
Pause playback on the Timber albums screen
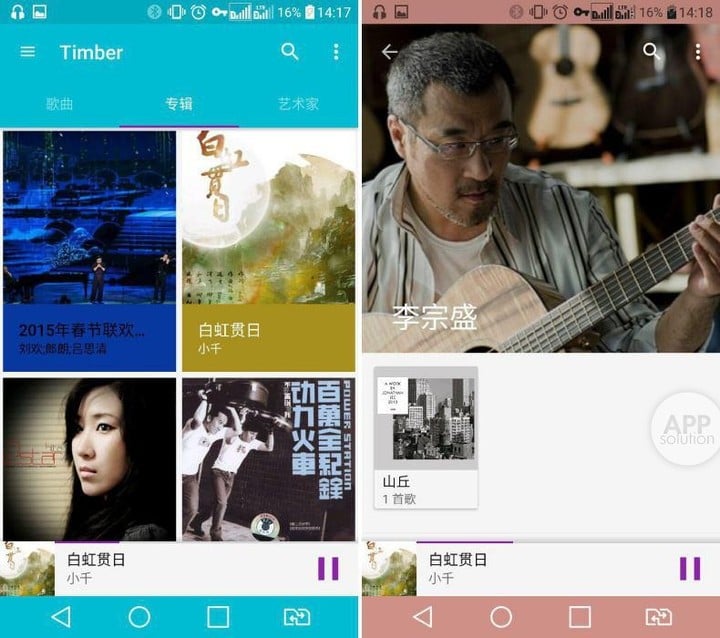coord(328,568)
